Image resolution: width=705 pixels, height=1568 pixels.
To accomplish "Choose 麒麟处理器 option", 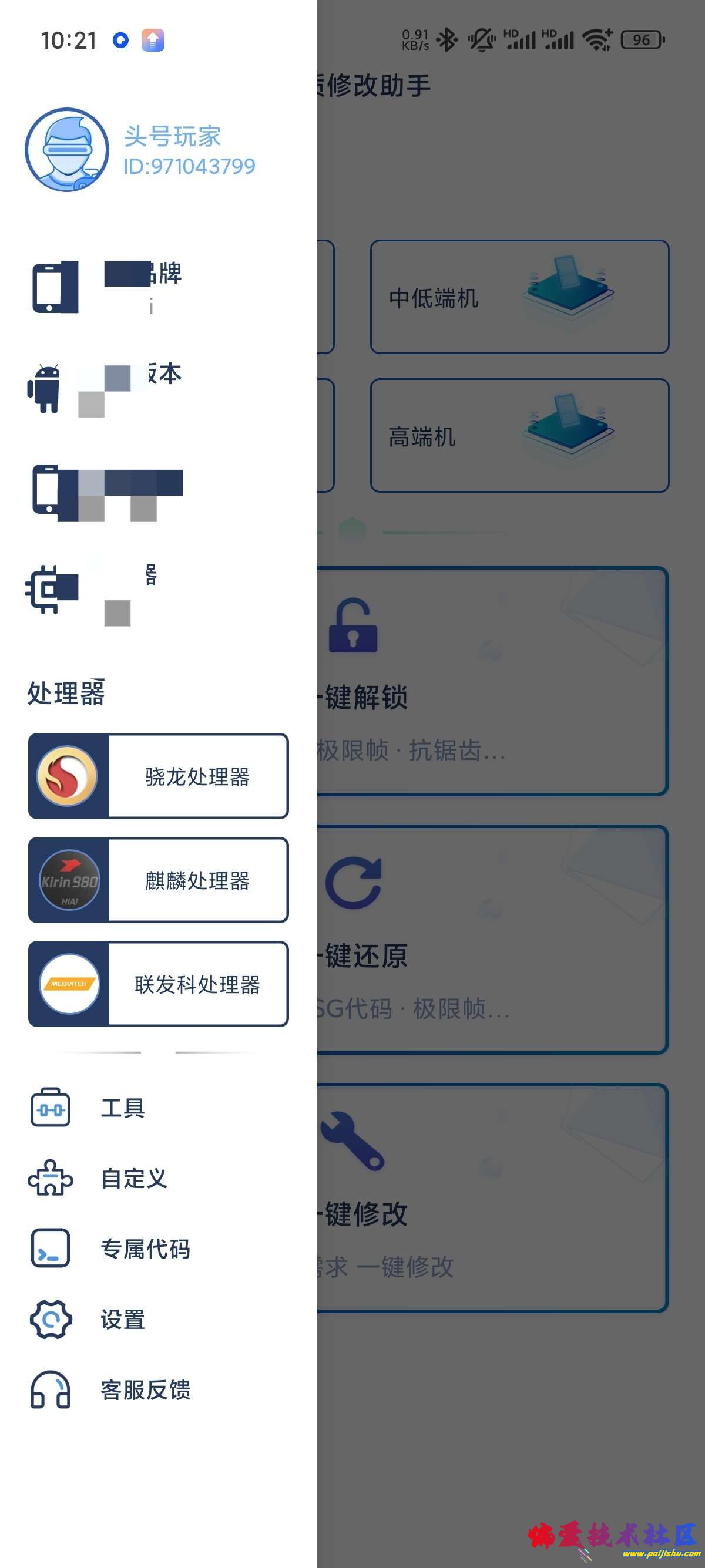I will 158,880.
